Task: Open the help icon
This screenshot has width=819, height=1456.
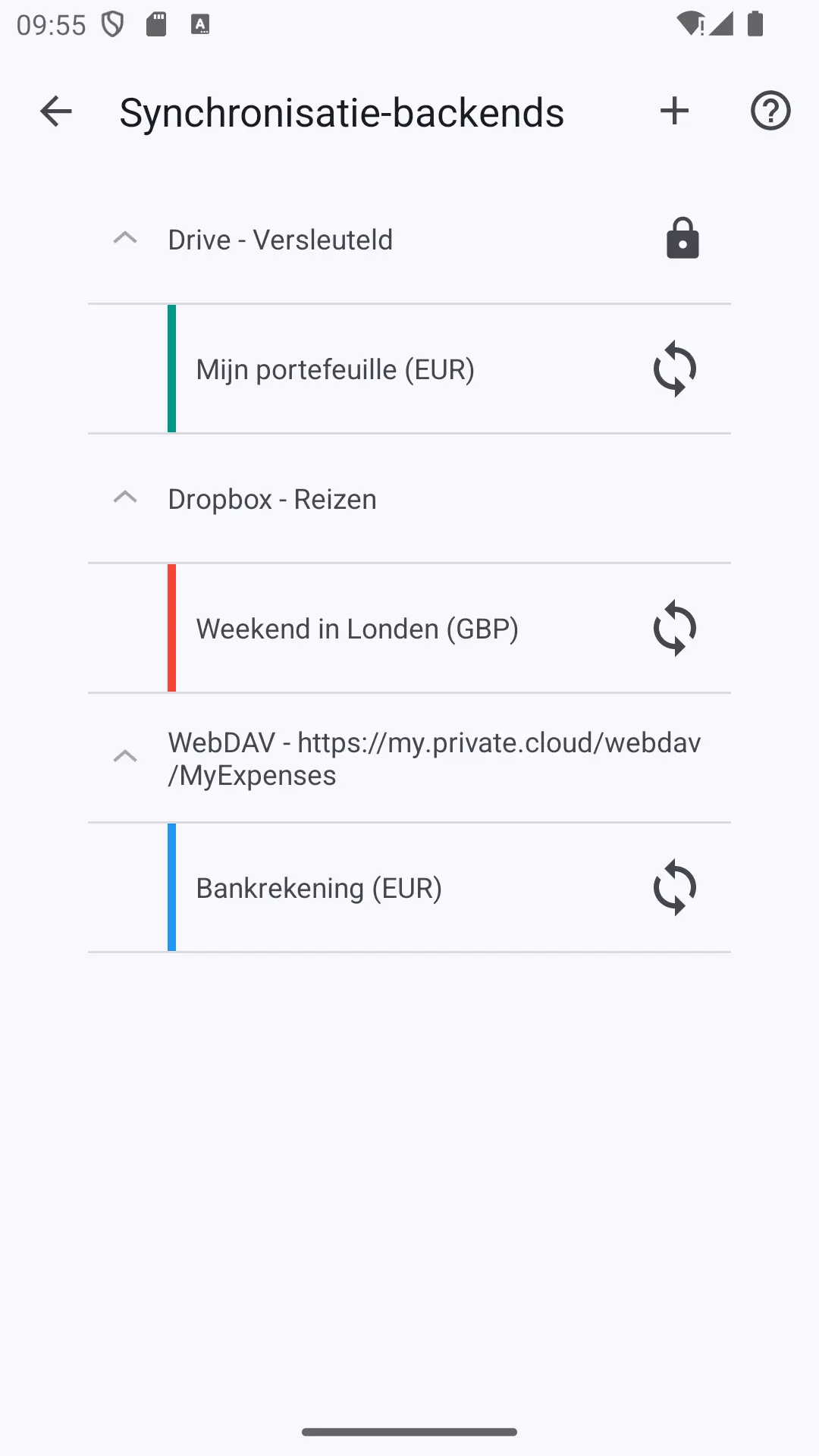Action: 770,111
